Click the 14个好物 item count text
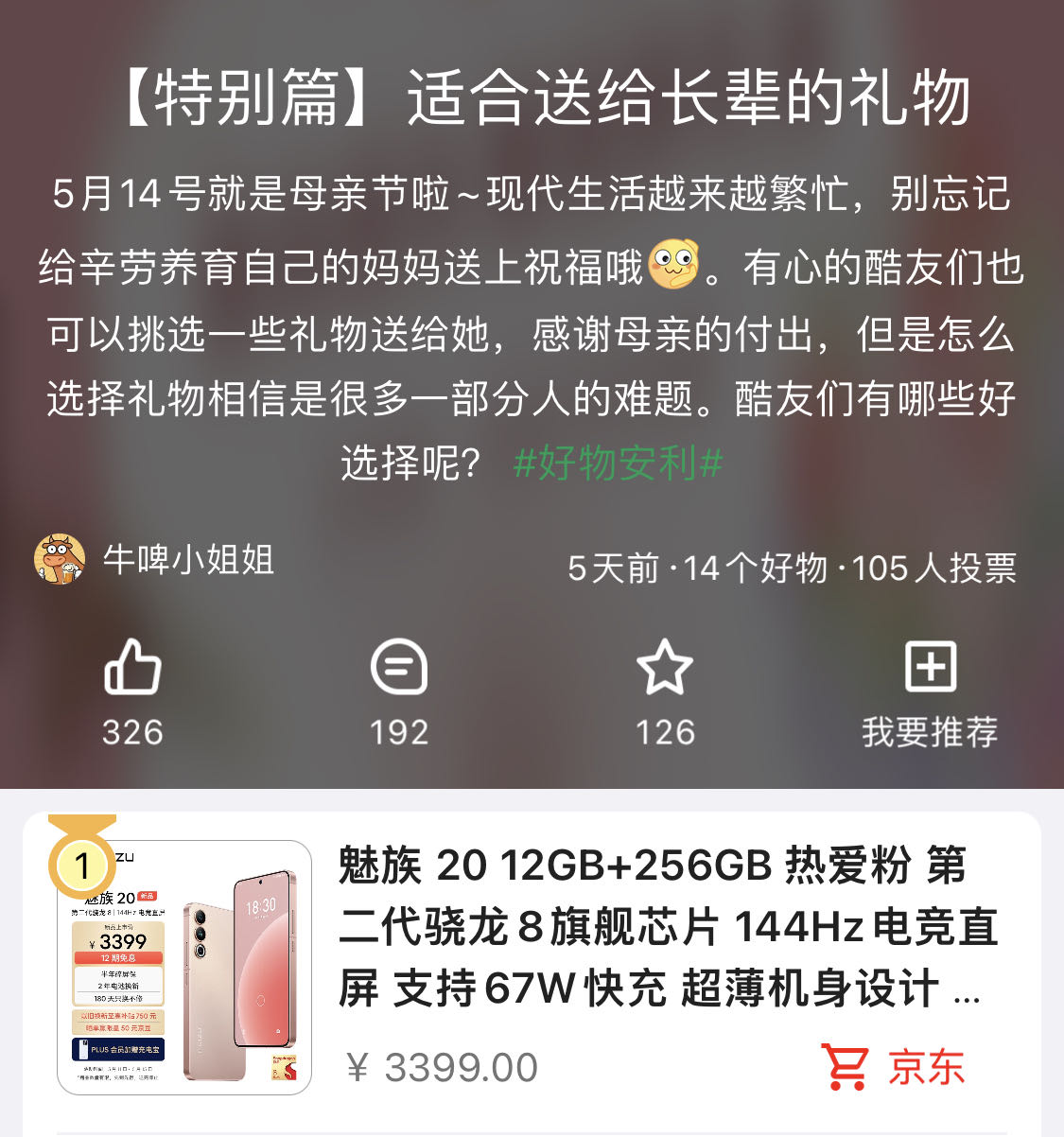 coord(747,568)
